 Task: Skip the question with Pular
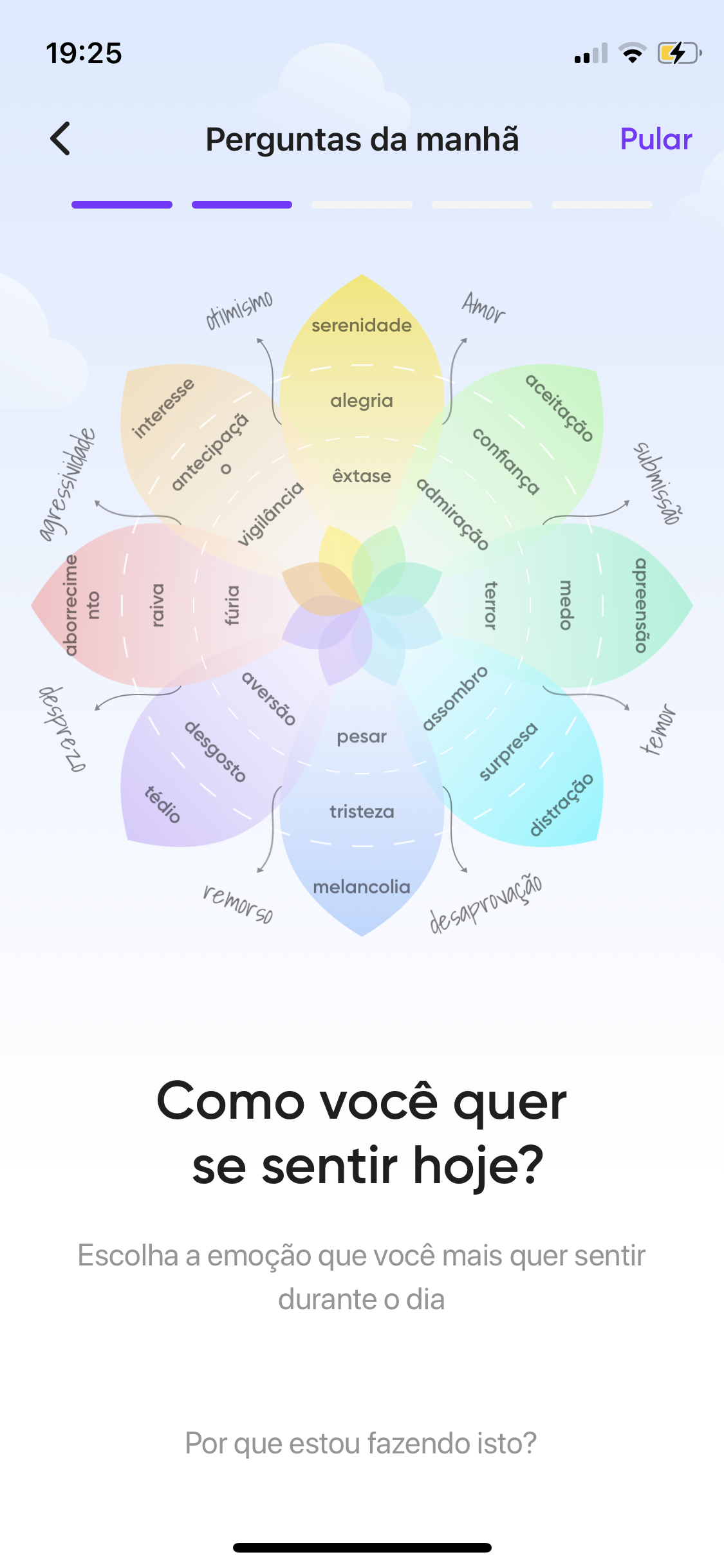655,139
